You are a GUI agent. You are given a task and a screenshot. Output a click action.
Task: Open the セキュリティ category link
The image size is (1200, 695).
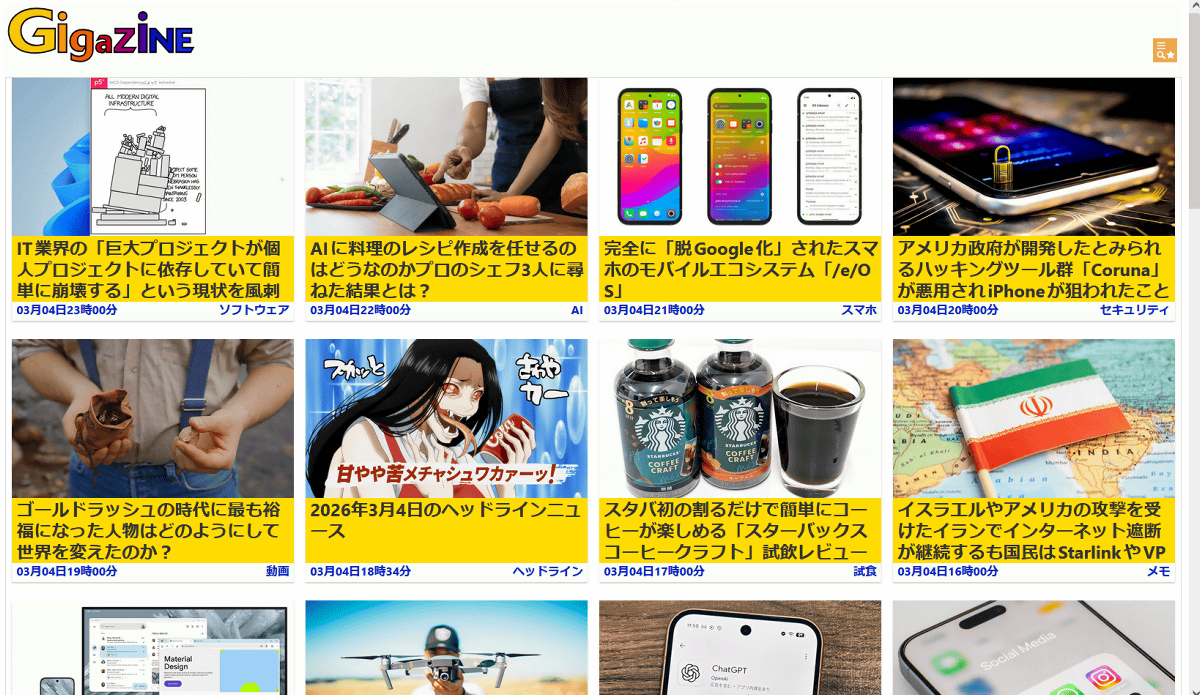[x=1134, y=310]
